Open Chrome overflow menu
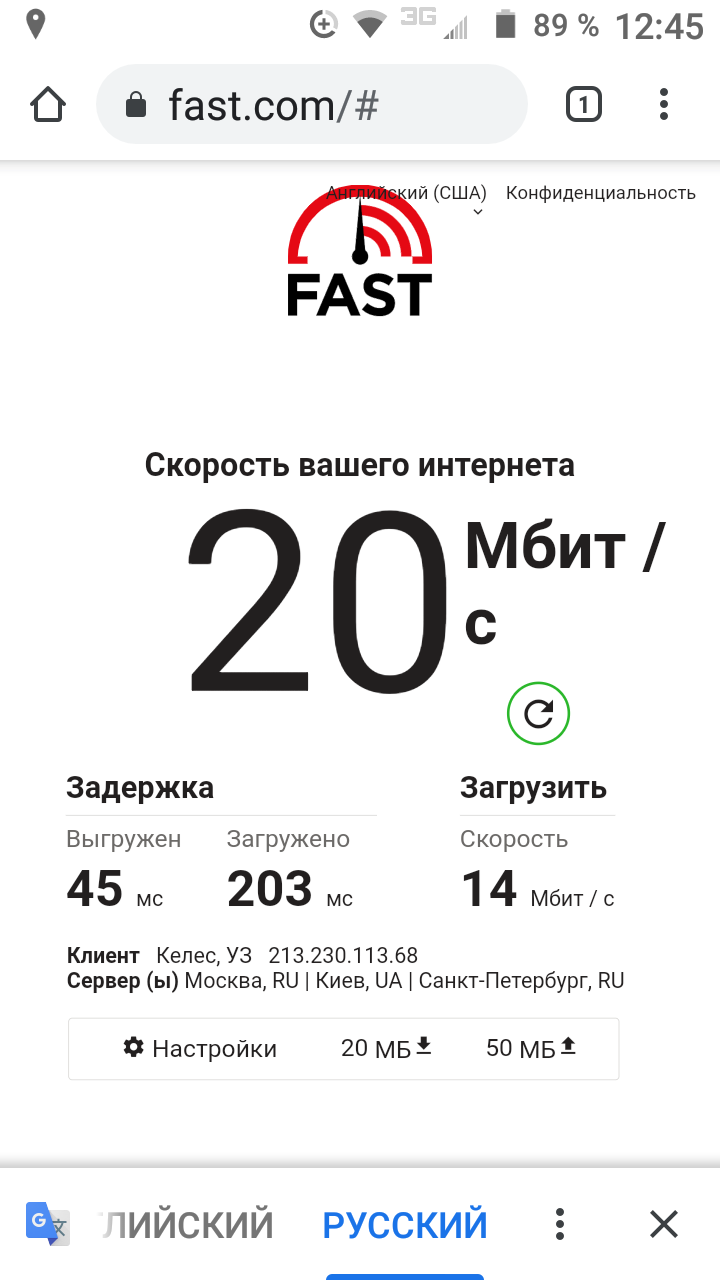 pos(664,104)
